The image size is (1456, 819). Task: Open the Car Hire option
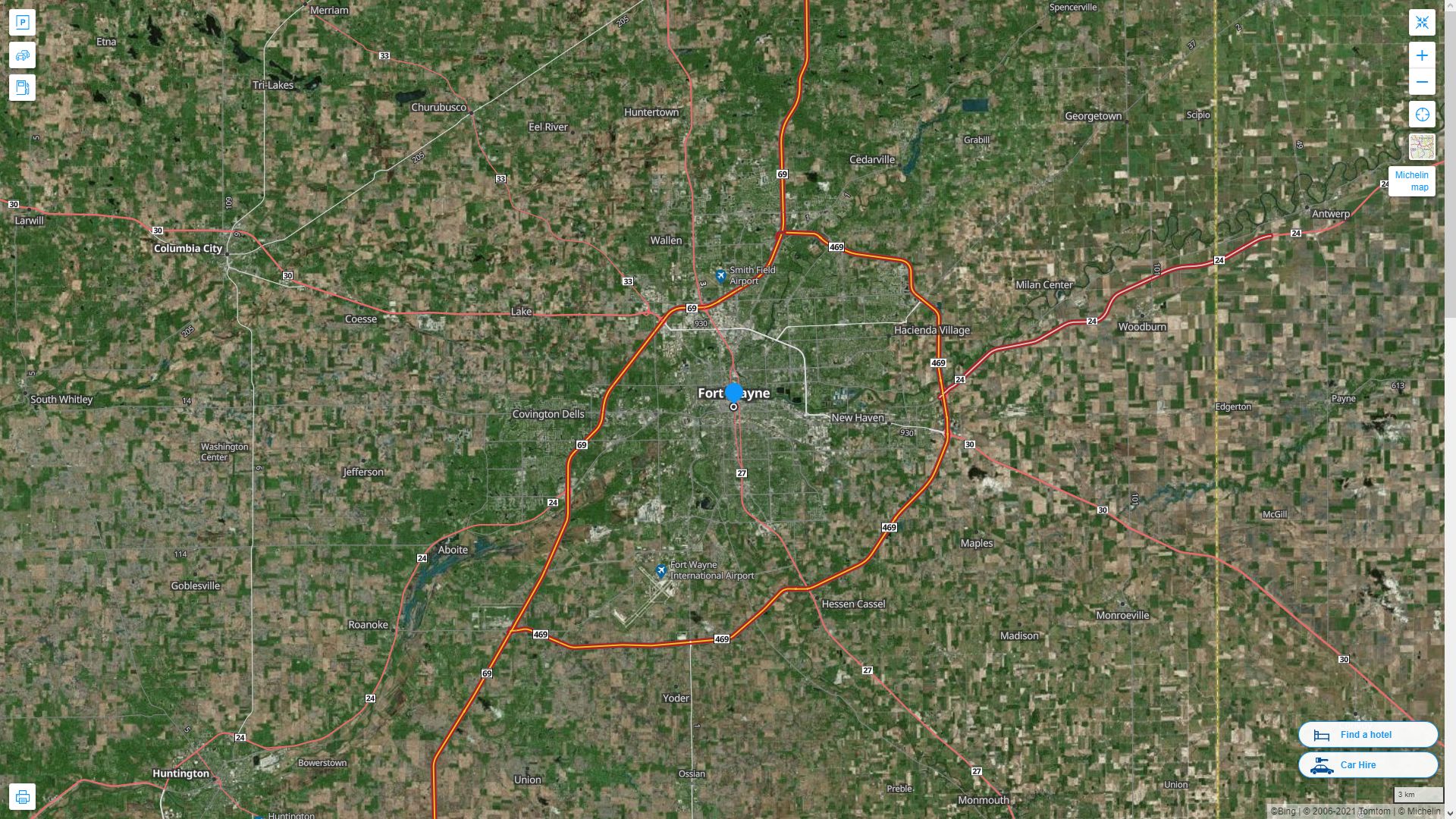pos(1367,764)
